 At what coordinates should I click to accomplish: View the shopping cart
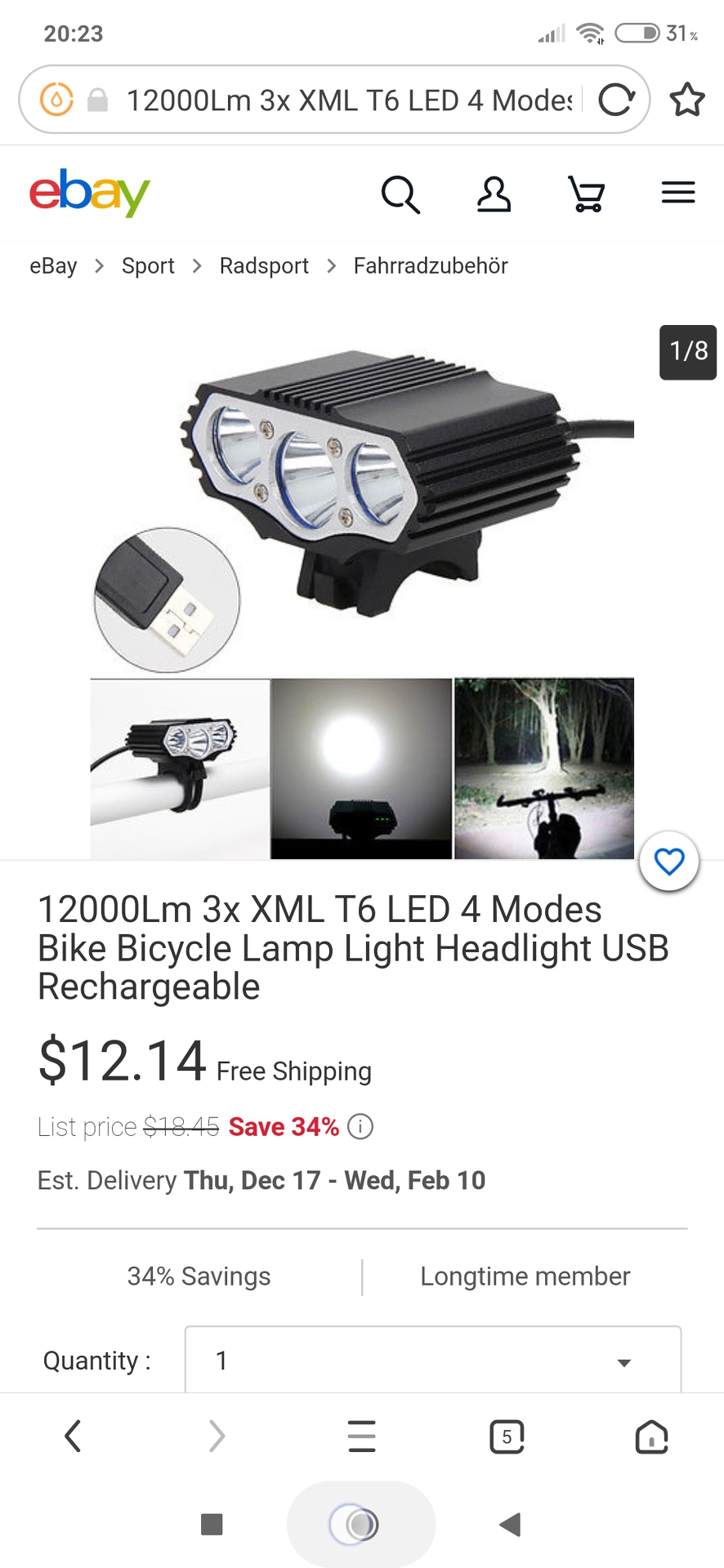[x=587, y=194]
